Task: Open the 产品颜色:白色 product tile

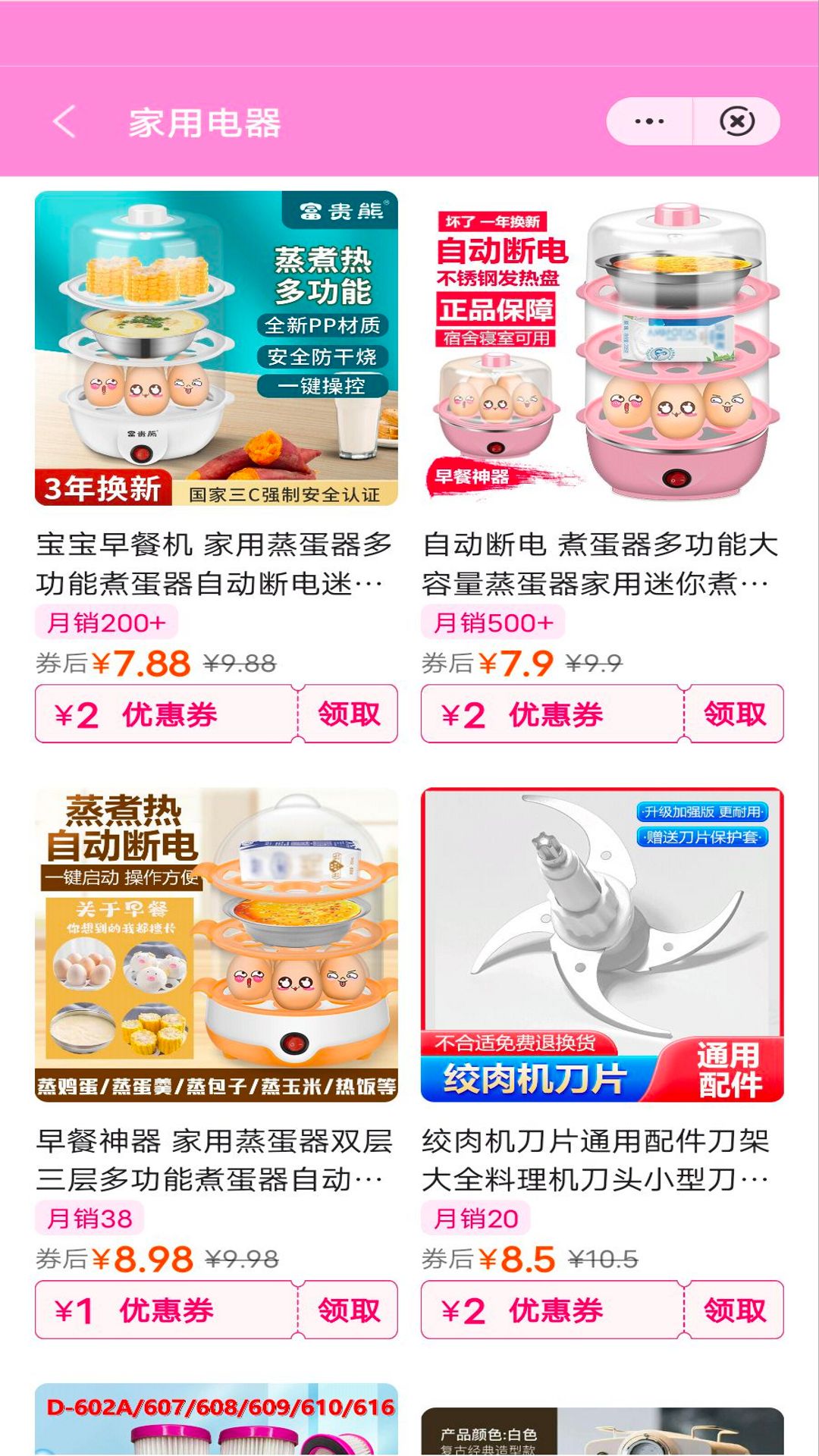Action: point(602,1430)
